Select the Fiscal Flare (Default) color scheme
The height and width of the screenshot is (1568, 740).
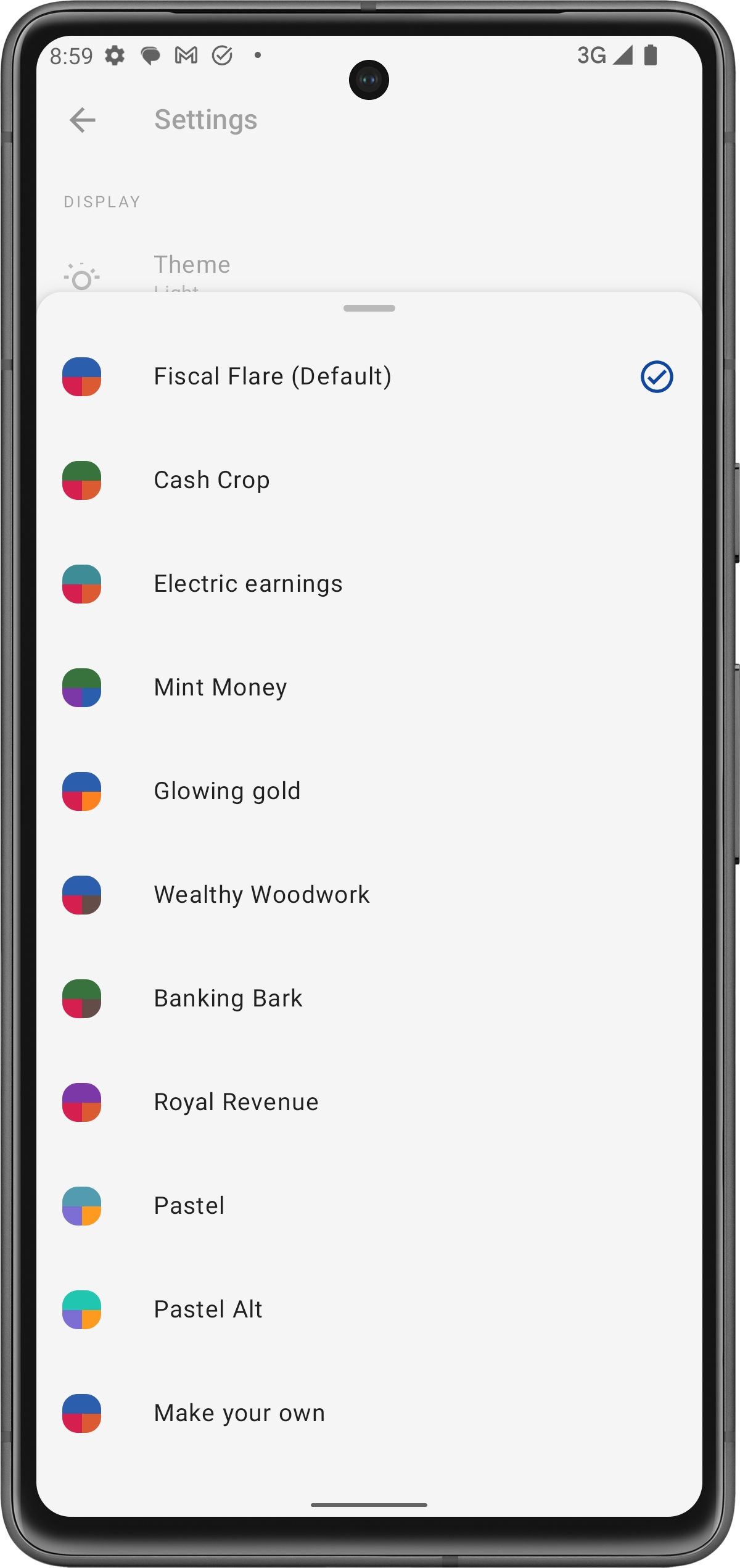click(273, 376)
